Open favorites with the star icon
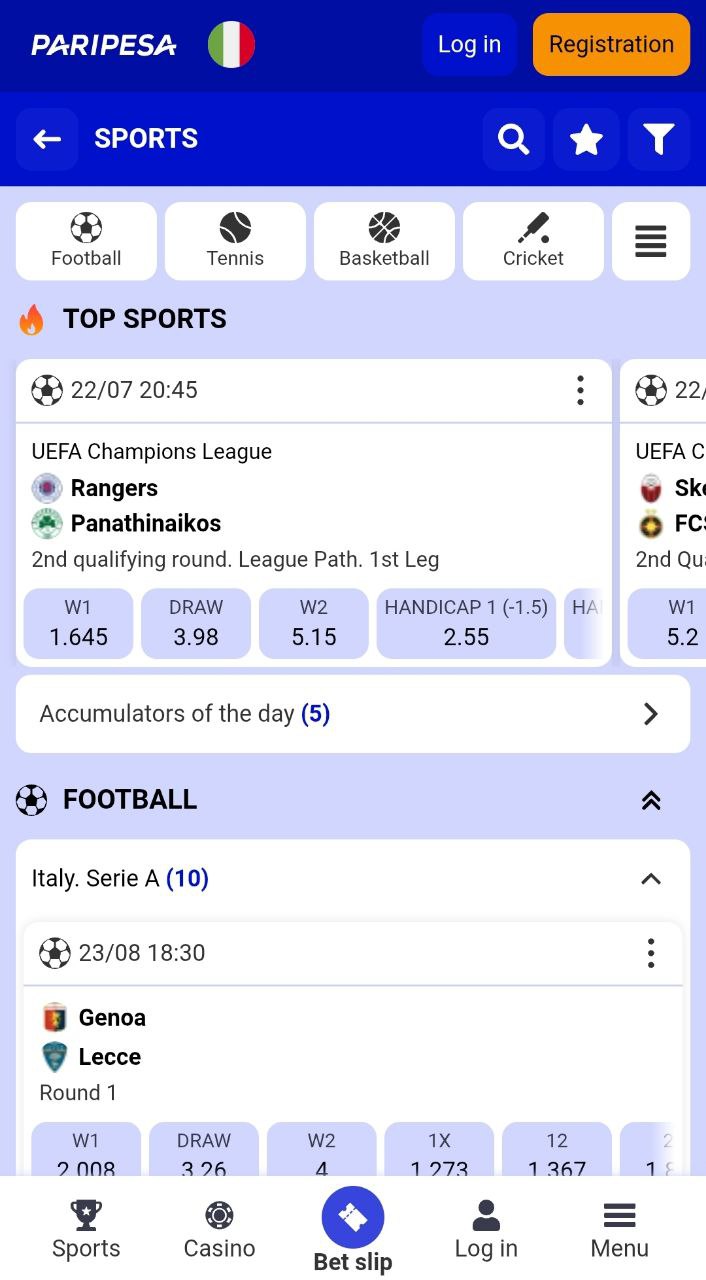This screenshot has width=706, height=1280. click(586, 139)
